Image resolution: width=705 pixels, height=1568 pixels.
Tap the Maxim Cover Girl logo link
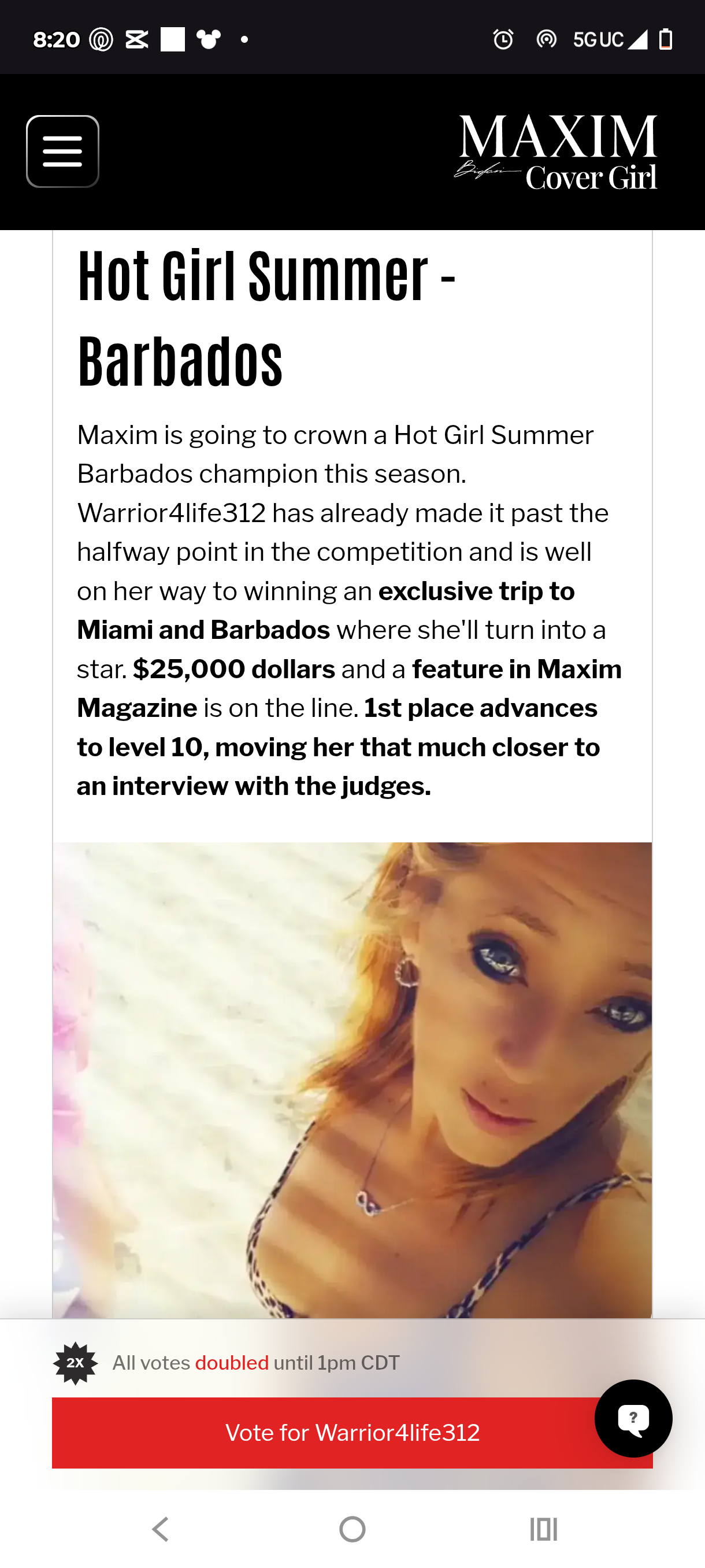click(557, 152)
